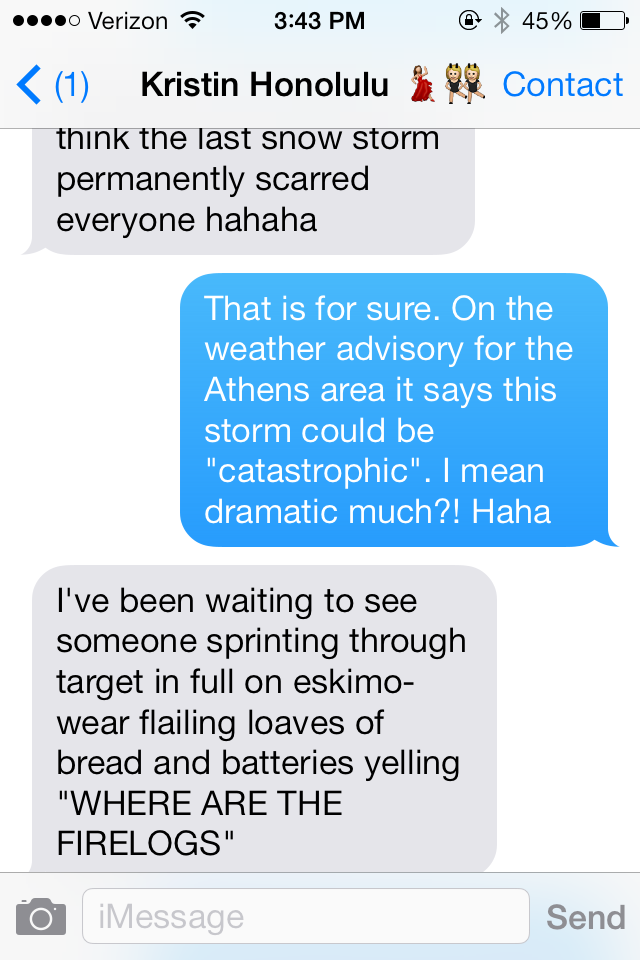Go back to the messages list
640x960 pixels.
pos(50,85)
